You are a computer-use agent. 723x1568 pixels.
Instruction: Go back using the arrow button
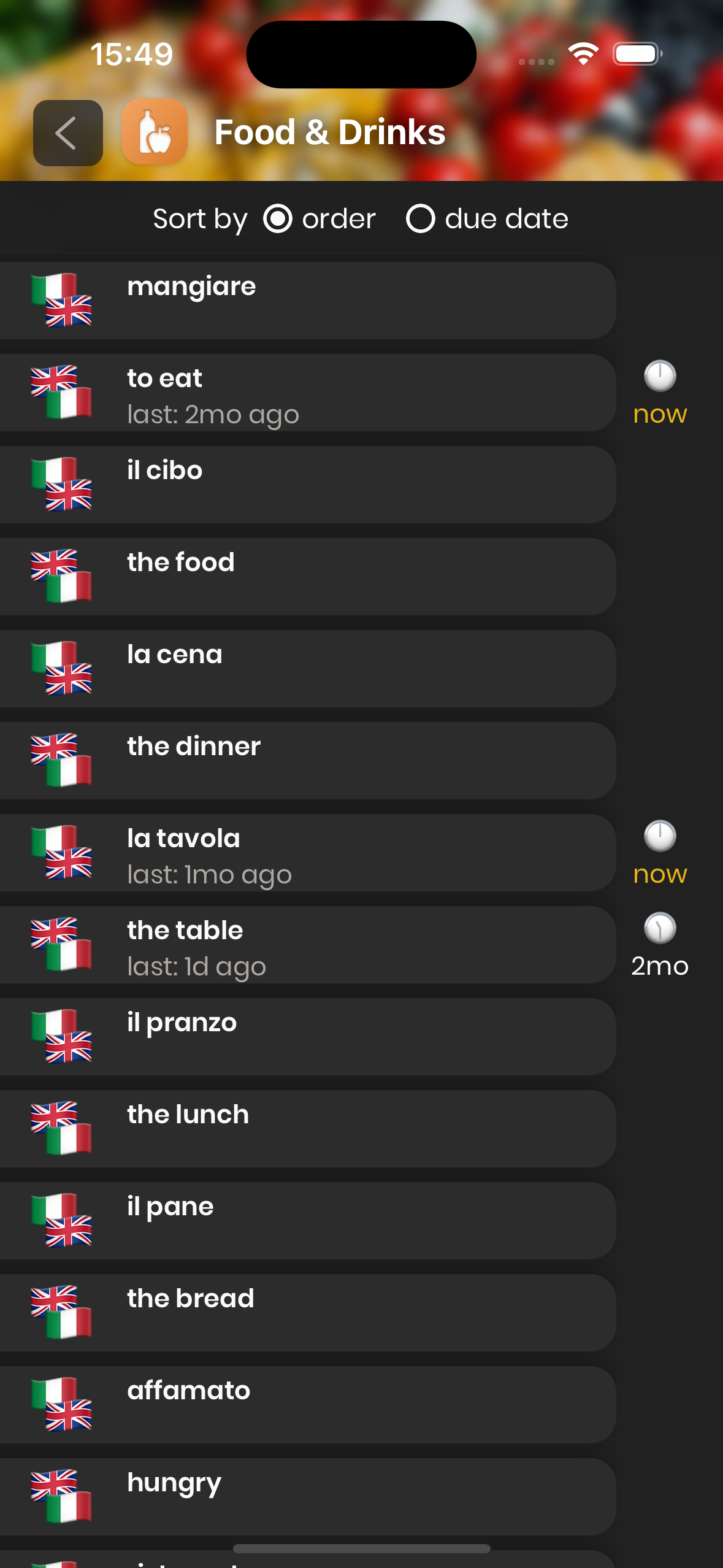pyautogui.click(x=68, y=133)
